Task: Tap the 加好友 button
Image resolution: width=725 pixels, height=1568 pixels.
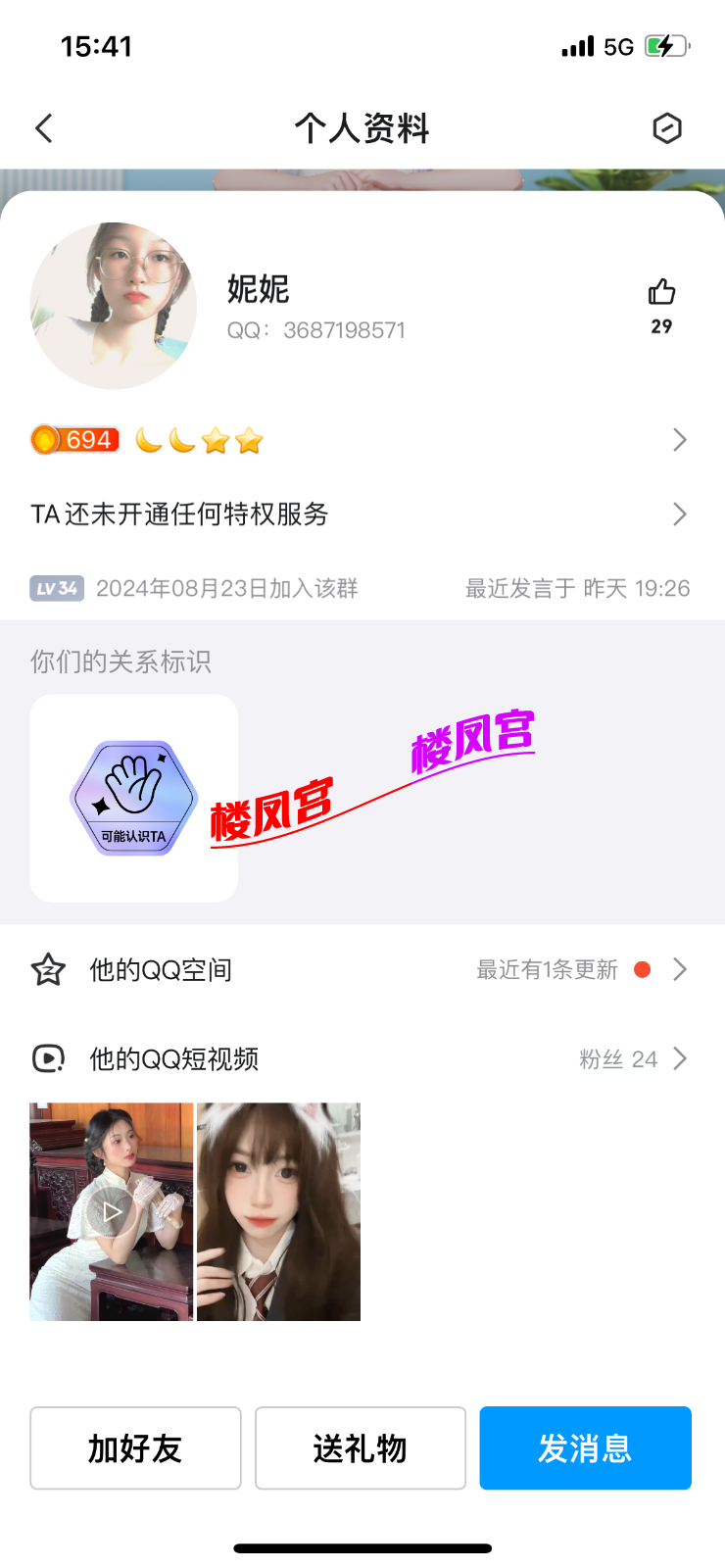Action: 135,1448
